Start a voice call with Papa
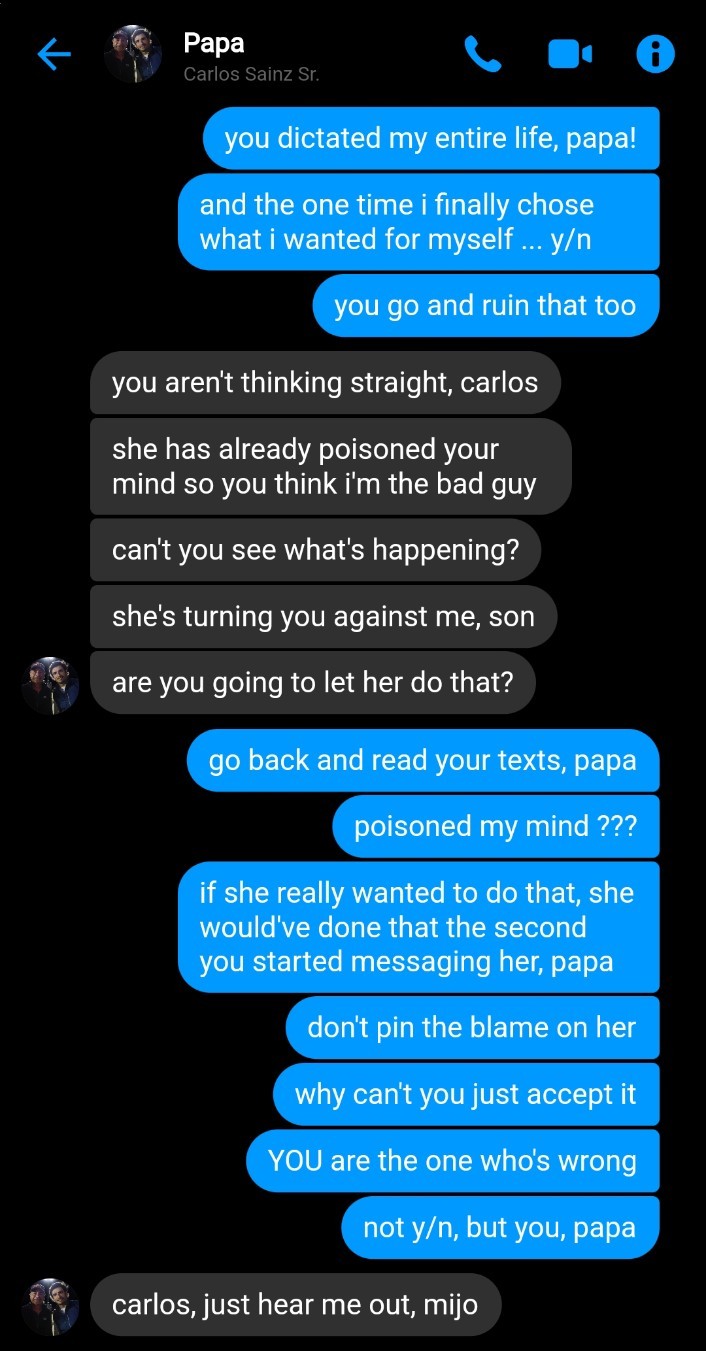 pos(483,55)
